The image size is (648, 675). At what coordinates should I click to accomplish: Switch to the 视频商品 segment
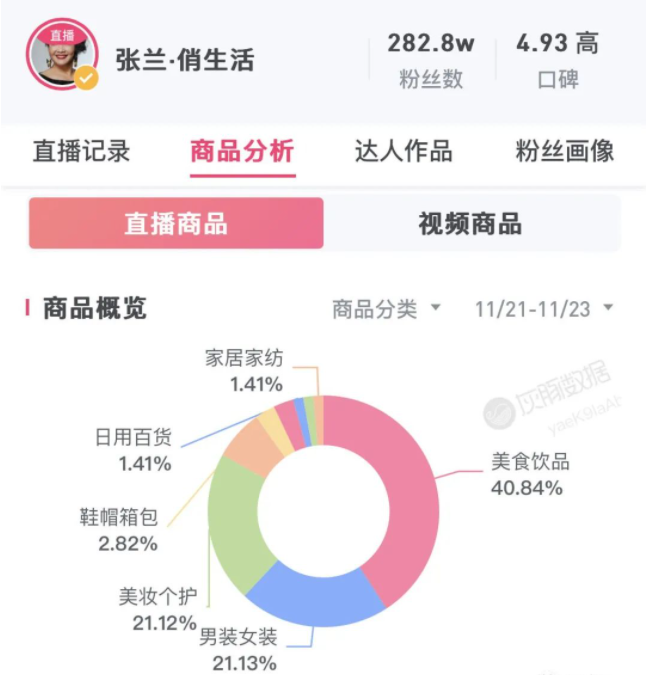coord(471,223)
